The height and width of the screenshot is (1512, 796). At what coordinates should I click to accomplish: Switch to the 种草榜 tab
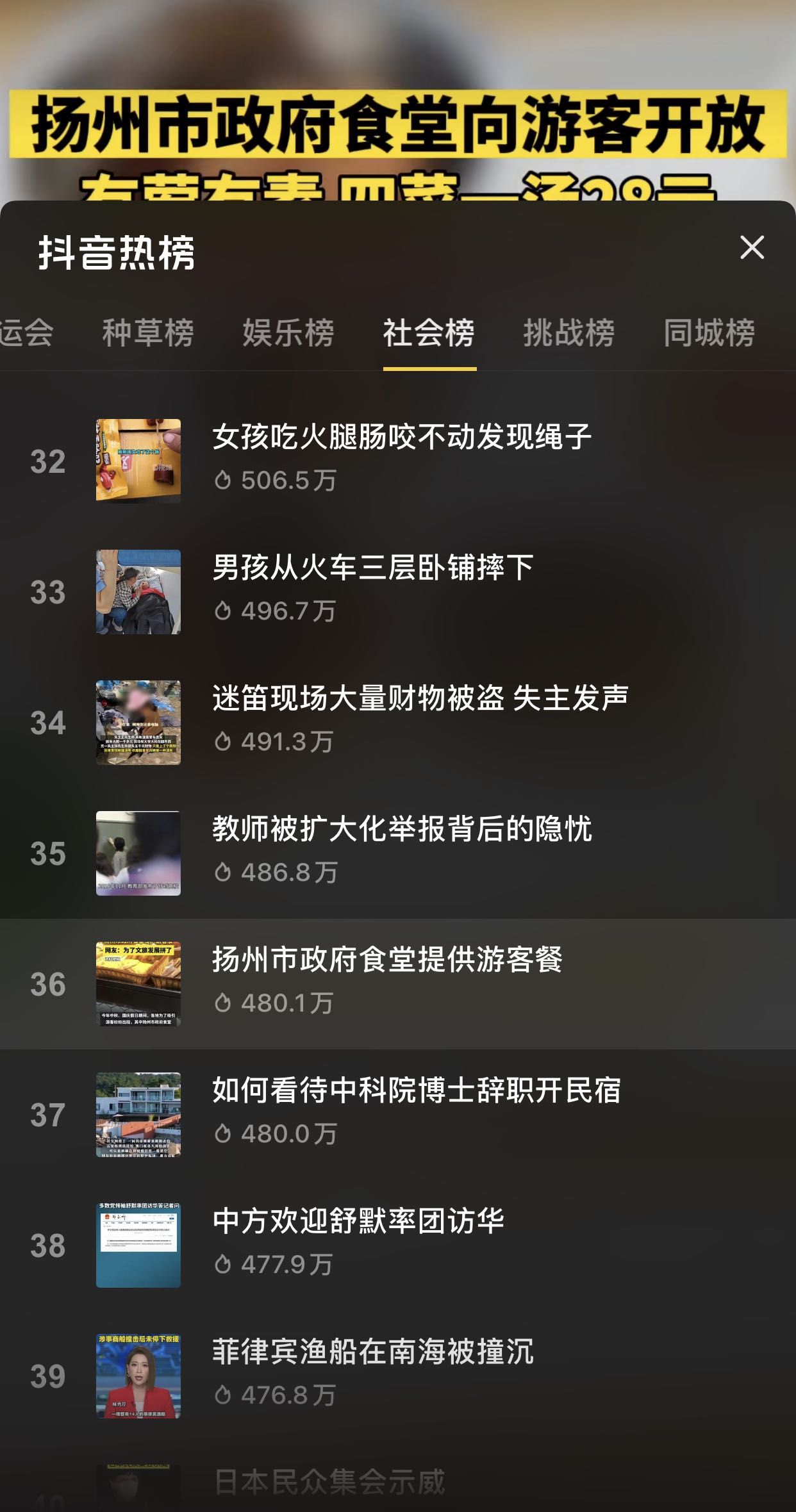point(148,333)
